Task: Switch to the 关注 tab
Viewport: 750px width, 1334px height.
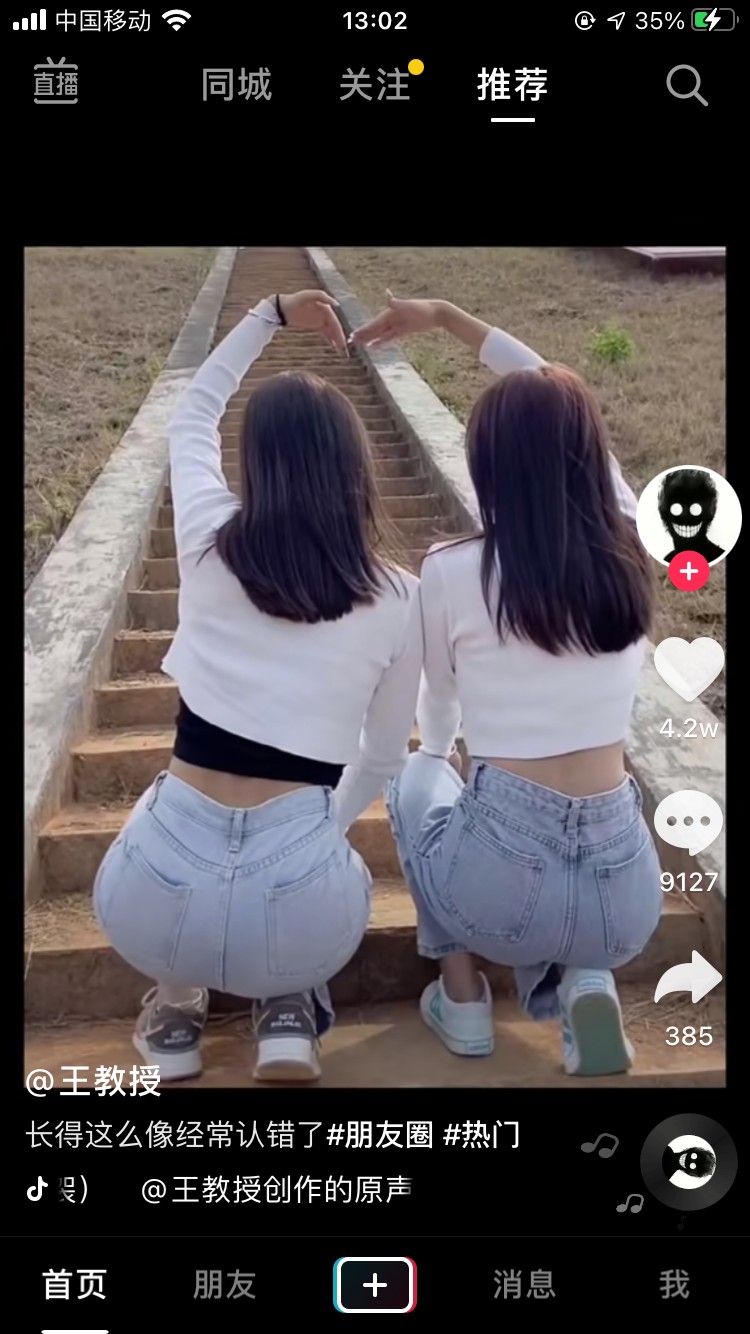Action: pos(375,85)
